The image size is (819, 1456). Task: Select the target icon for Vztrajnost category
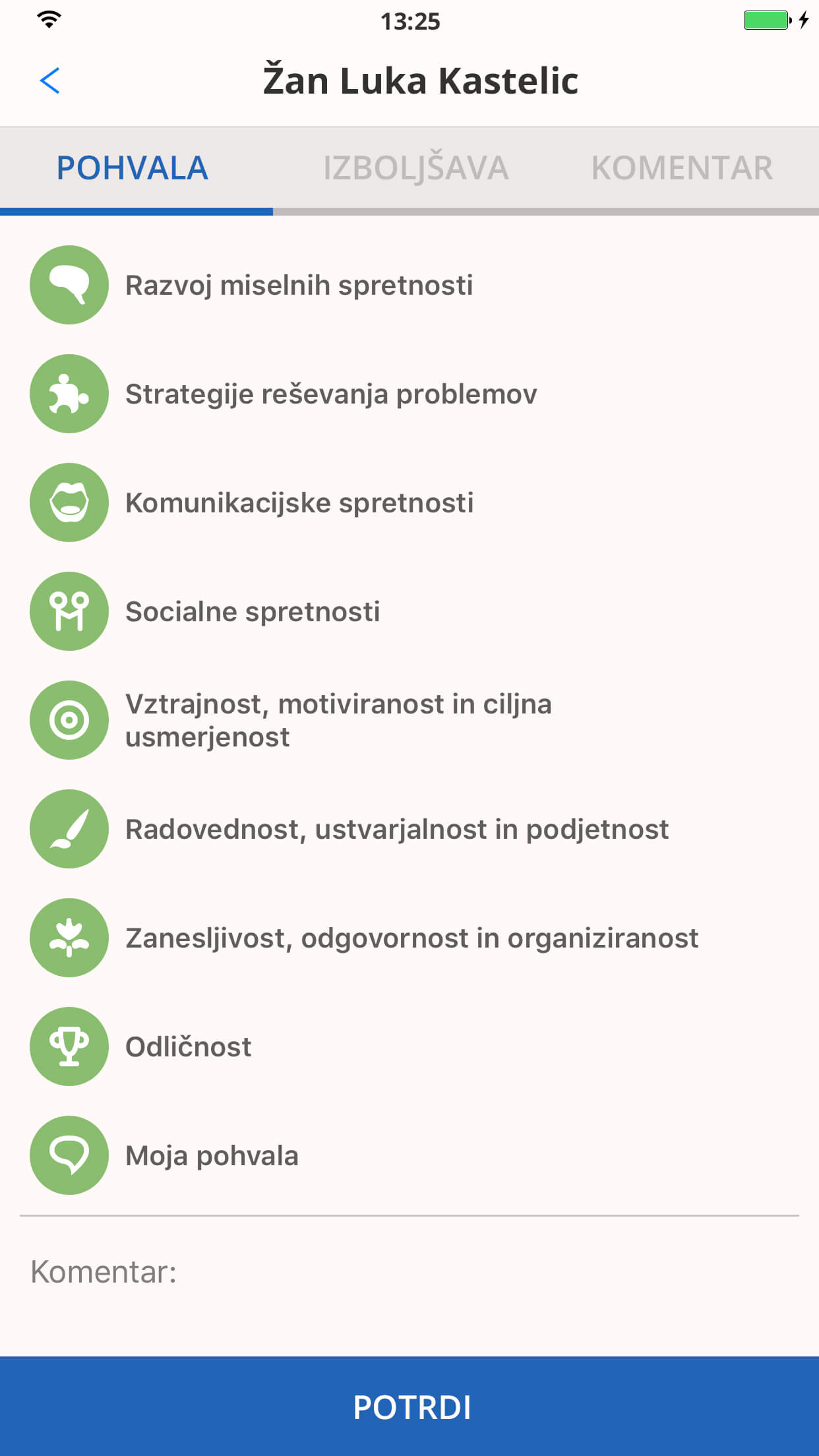[69, 719]
